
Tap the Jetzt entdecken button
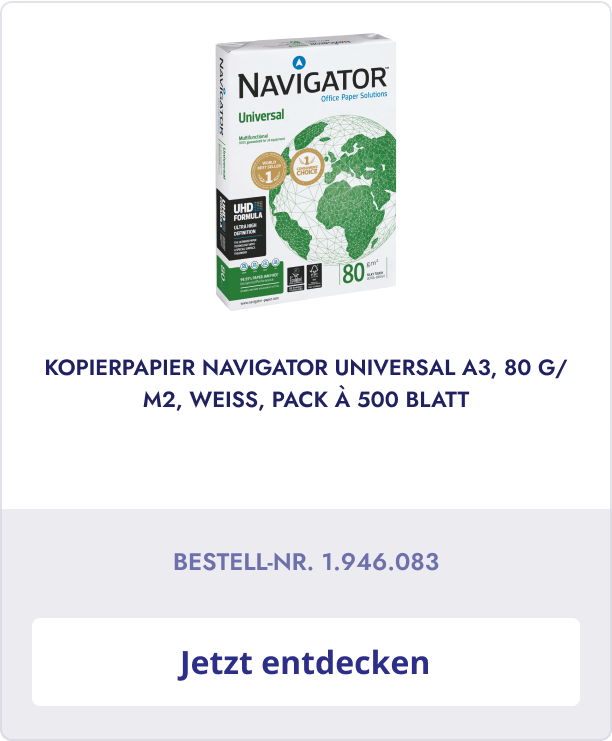click(x=305, y=662)
